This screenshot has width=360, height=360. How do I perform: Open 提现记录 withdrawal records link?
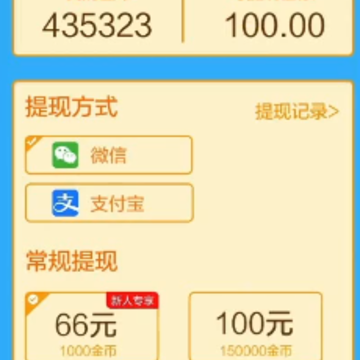(297, 112)
